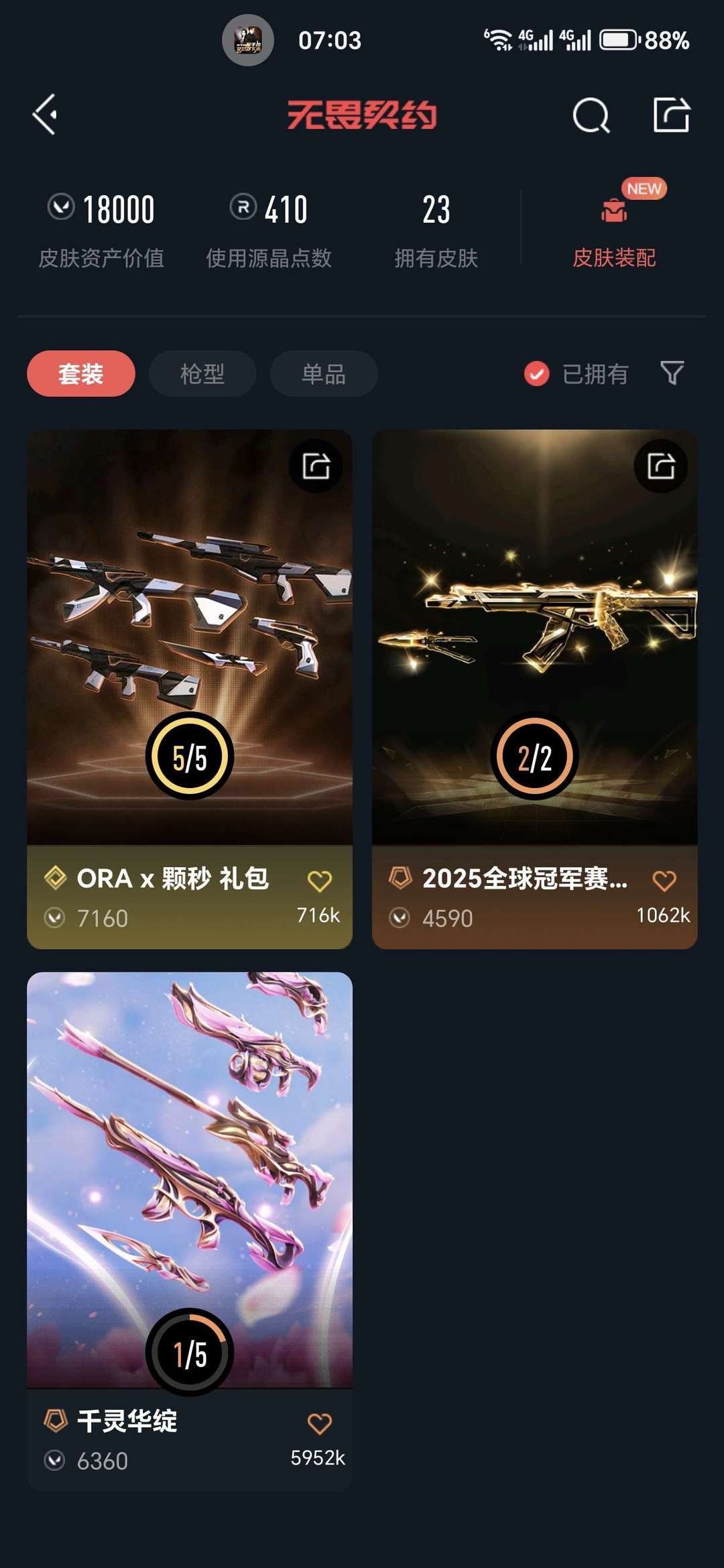Open the ORA x 颗秒 礼包 bundle card
Screen dimensions: 724x1568
point(190,637)
